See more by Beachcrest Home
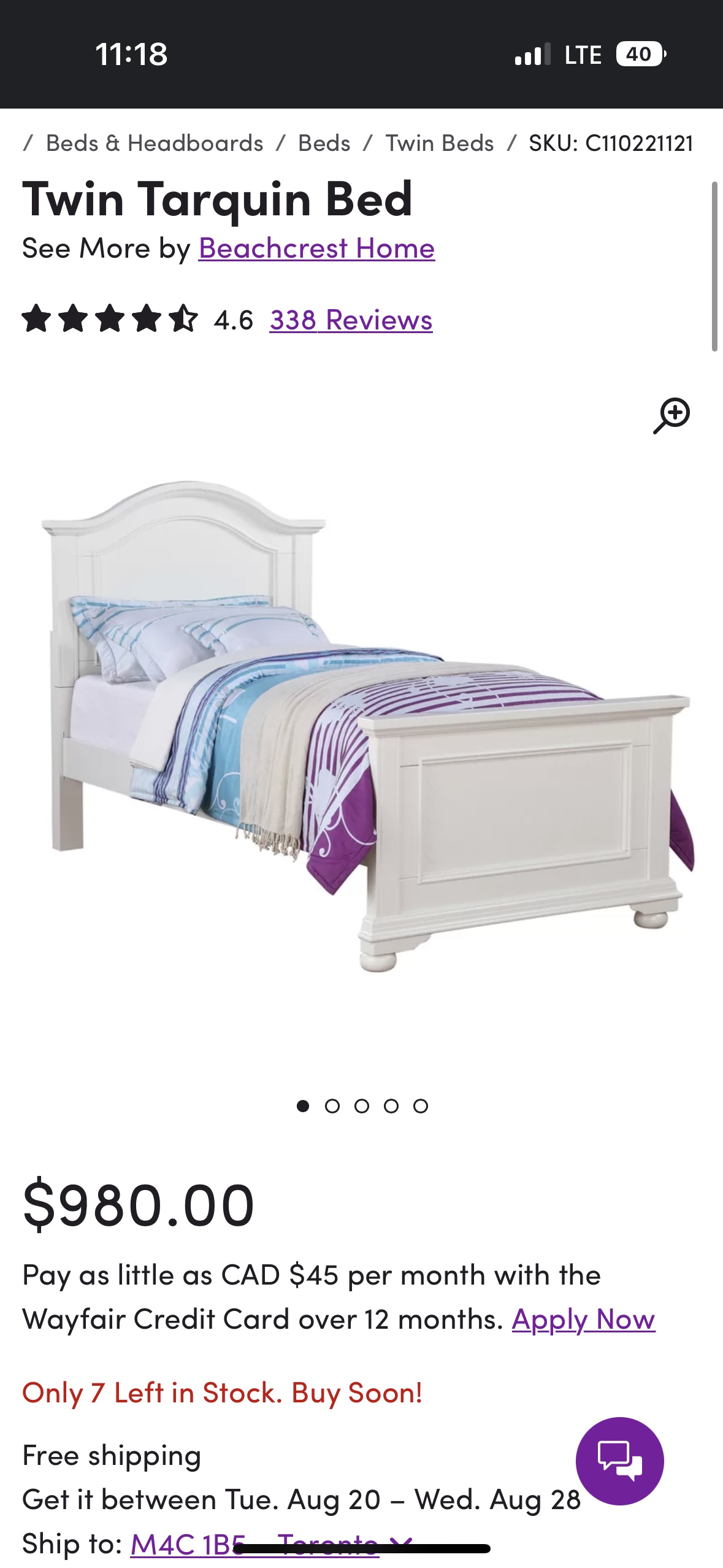Image resolution: width=723 pixels, height=1568 pixels. click(316, 248)
